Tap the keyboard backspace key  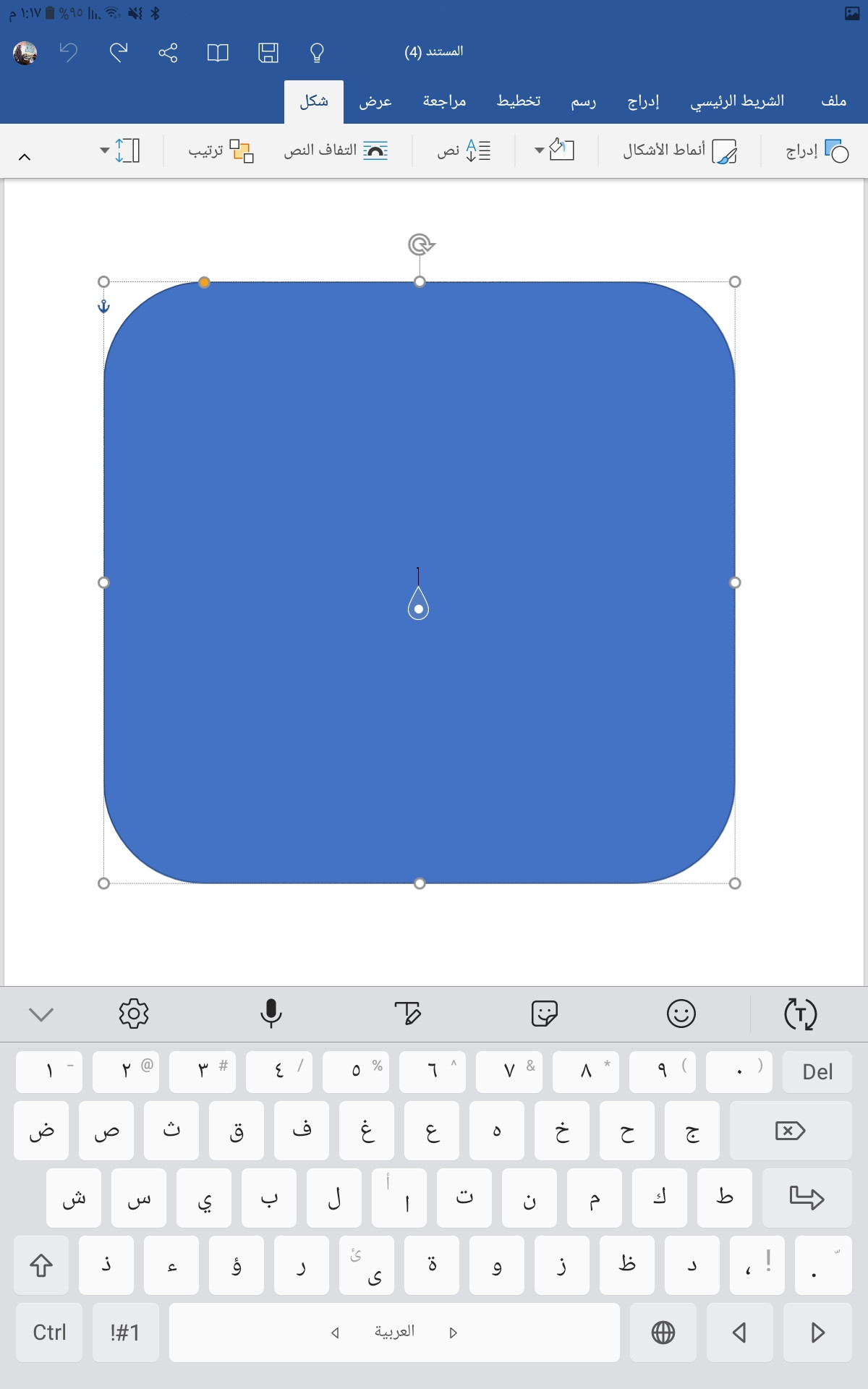point(790,1131)
